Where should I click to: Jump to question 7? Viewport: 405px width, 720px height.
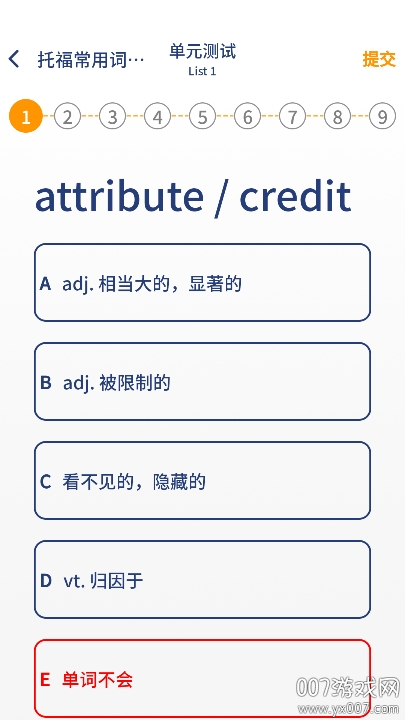(x=292, y=117)
